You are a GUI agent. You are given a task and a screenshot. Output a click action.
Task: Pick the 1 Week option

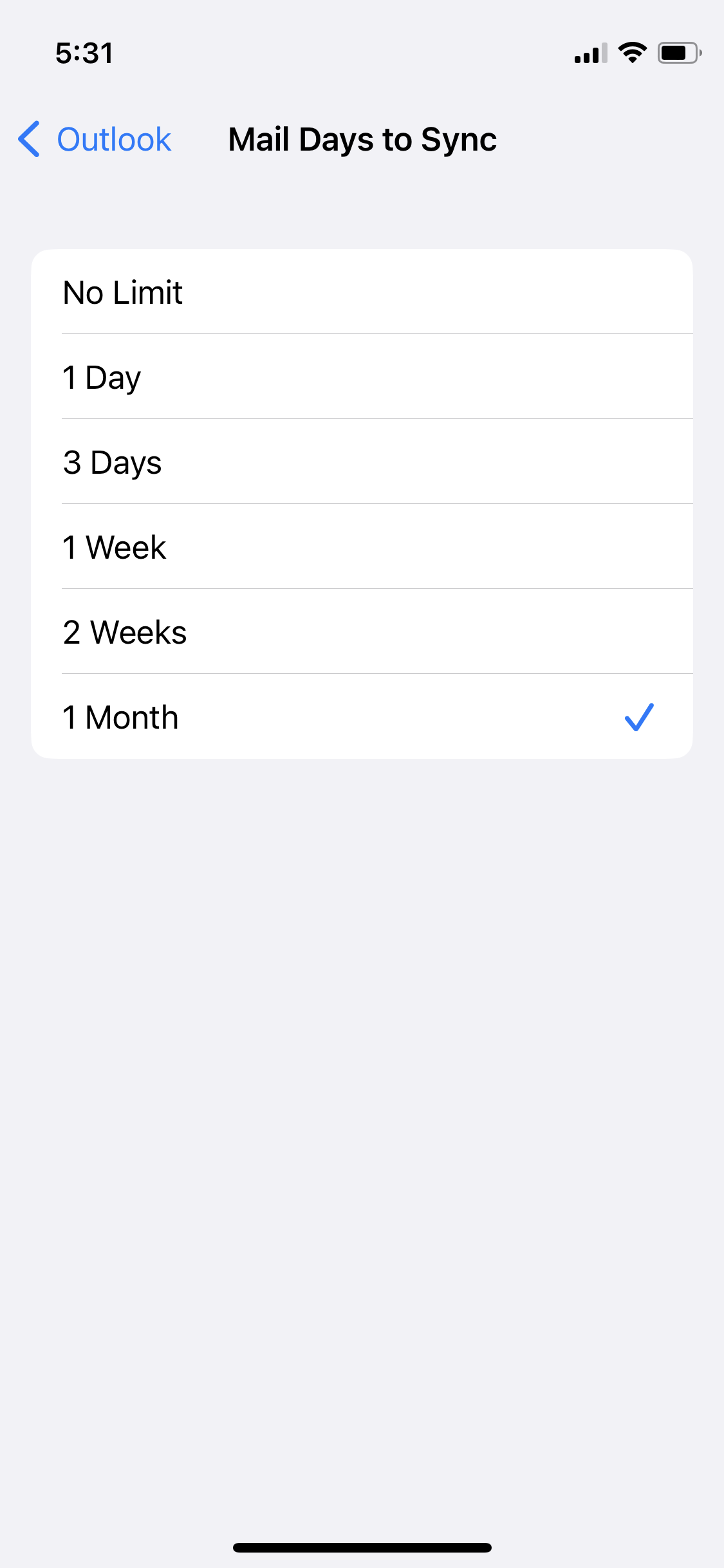pos(362,546)
